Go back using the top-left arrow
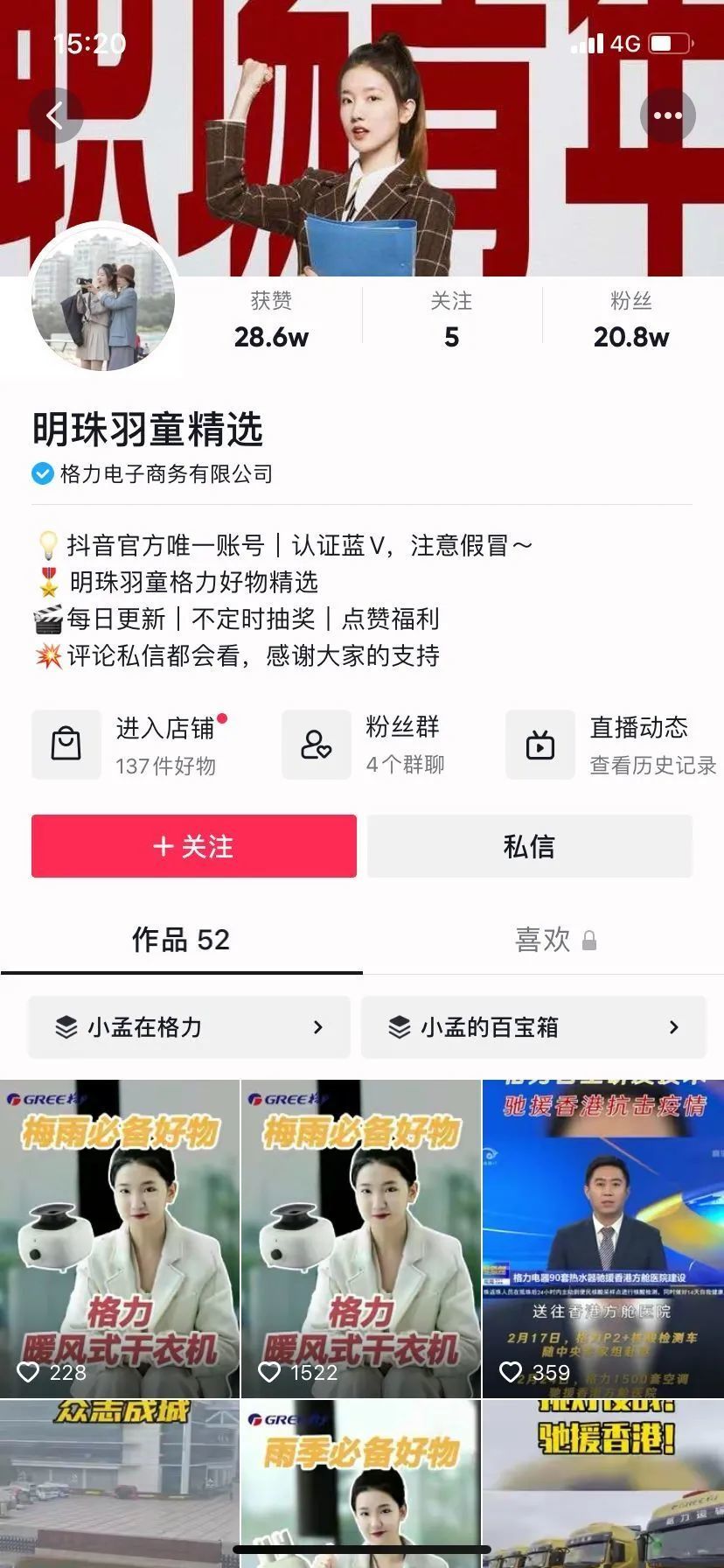The image size is (724, 1568). pyautogui.click(x=55, y=115)
